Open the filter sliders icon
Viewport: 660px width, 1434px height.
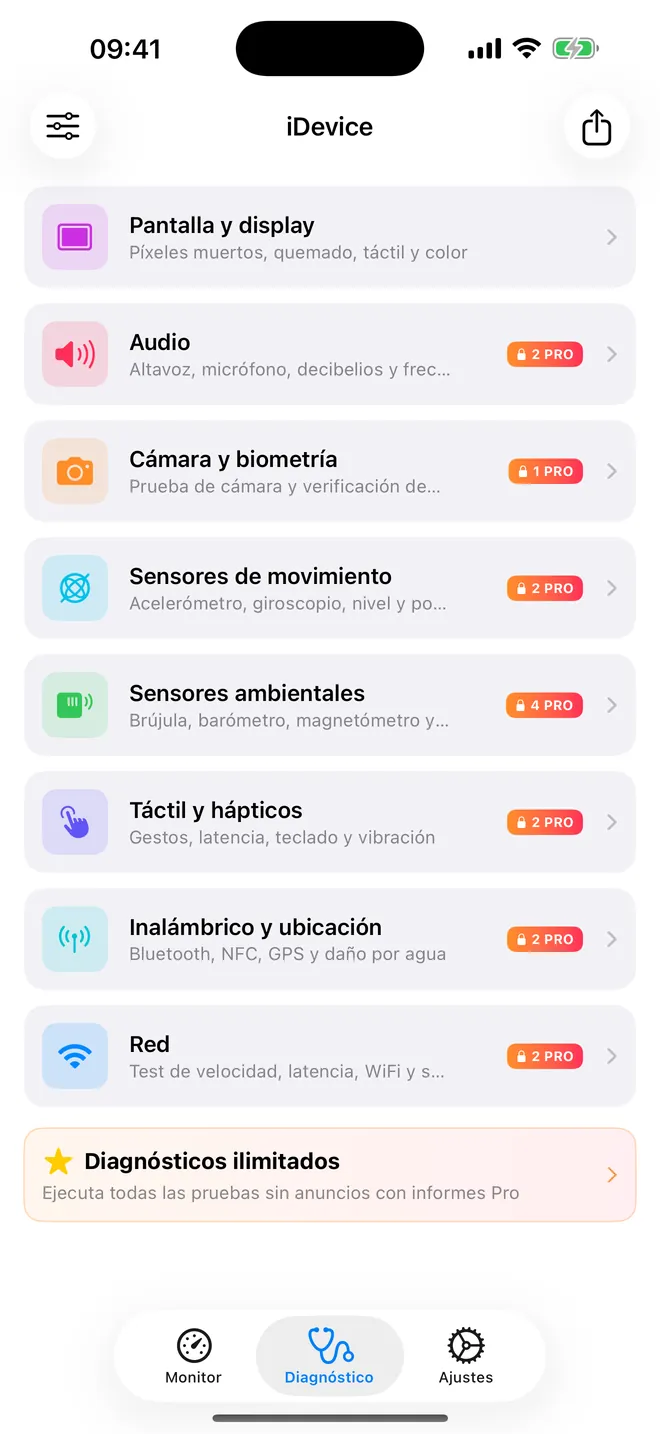coord(63,127)
